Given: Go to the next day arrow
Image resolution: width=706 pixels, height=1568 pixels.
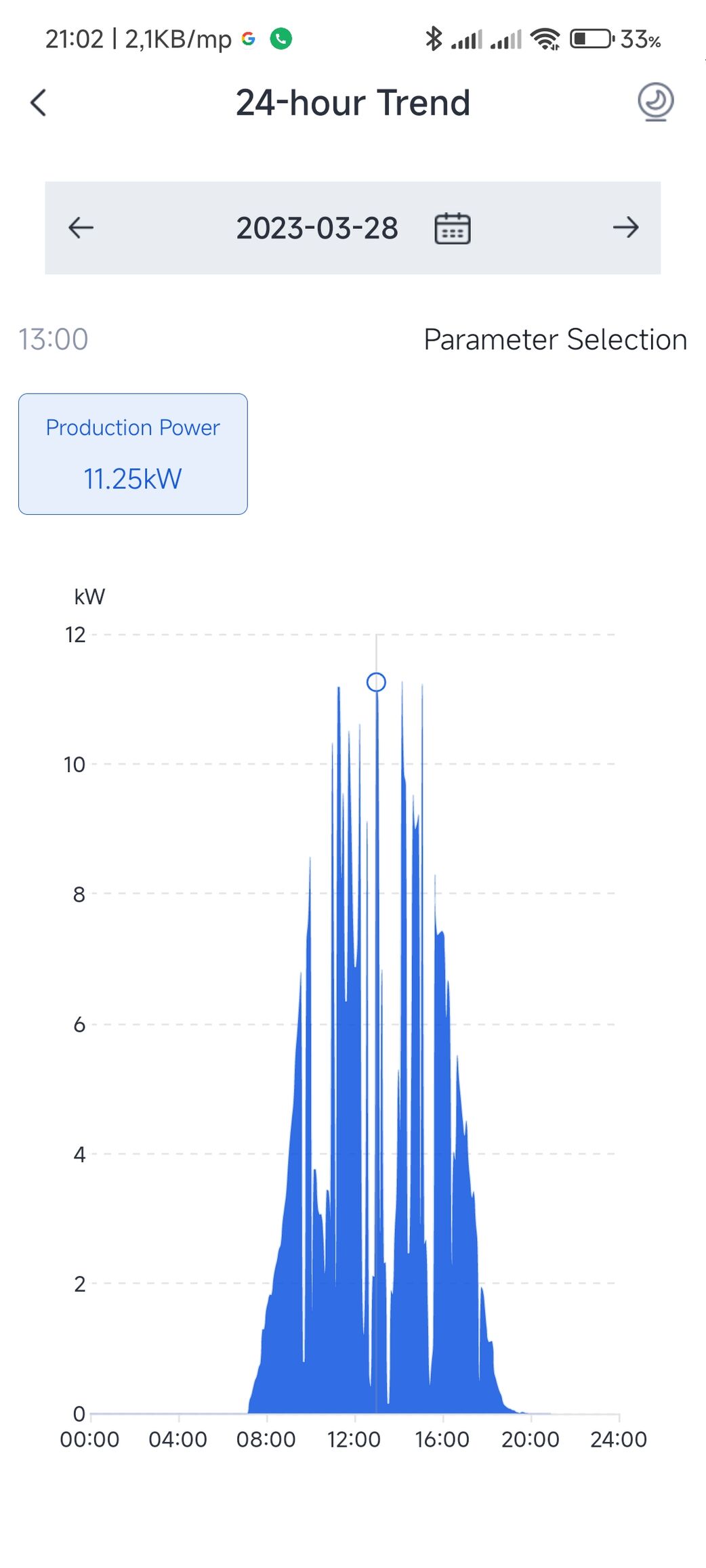Looking at the screenshot, I should pyautogui.click(x=625, y=228).
